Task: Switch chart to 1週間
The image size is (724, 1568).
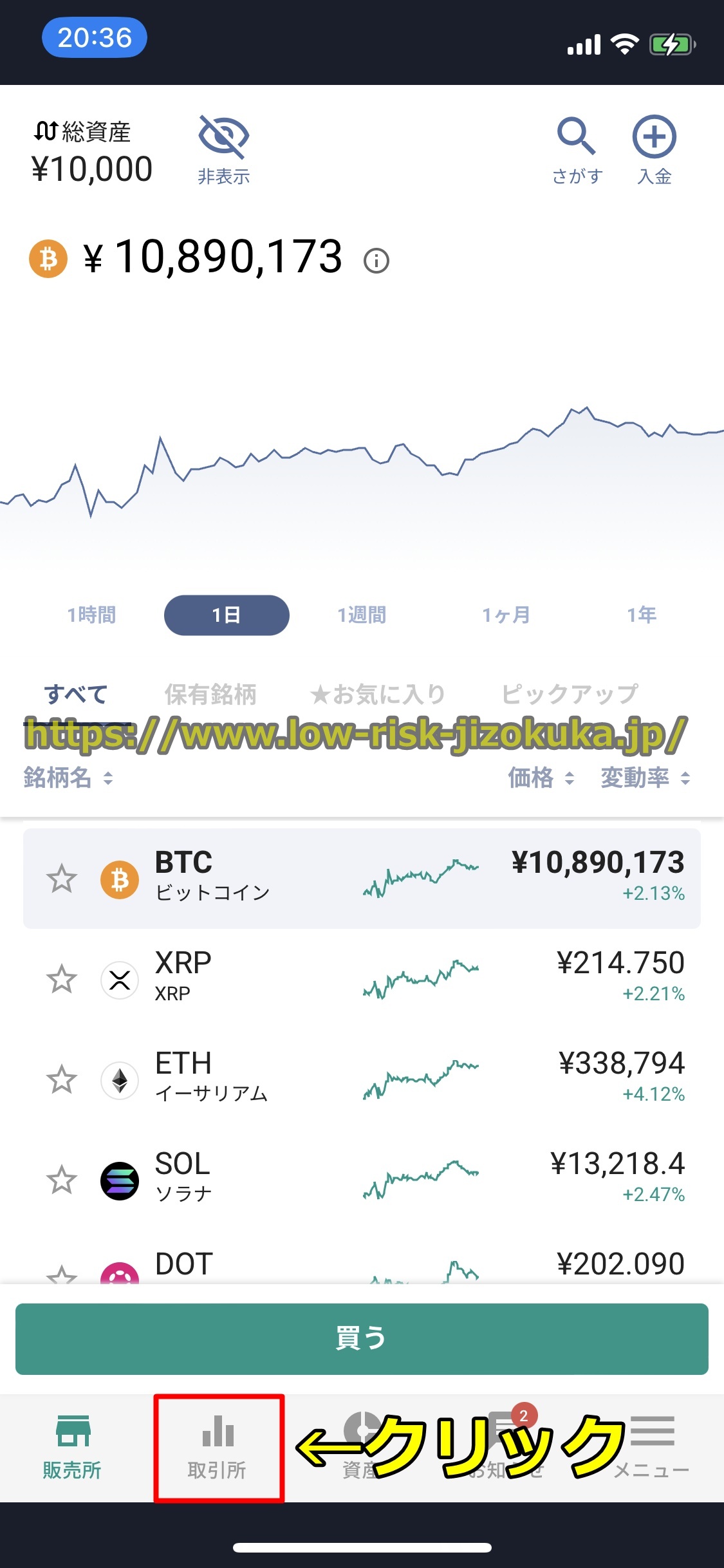Action: coord(362,615)
